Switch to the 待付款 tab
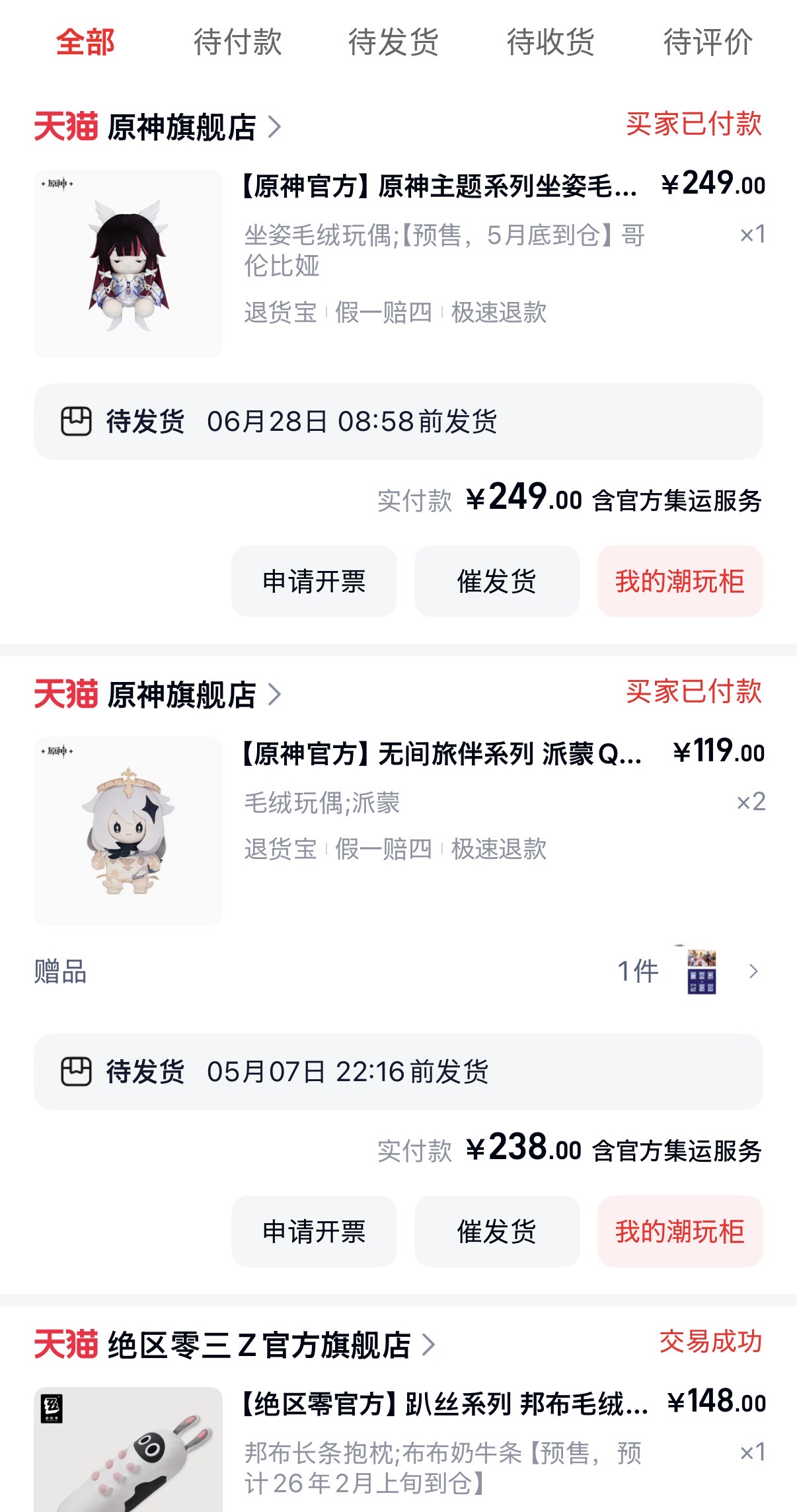 237,42
